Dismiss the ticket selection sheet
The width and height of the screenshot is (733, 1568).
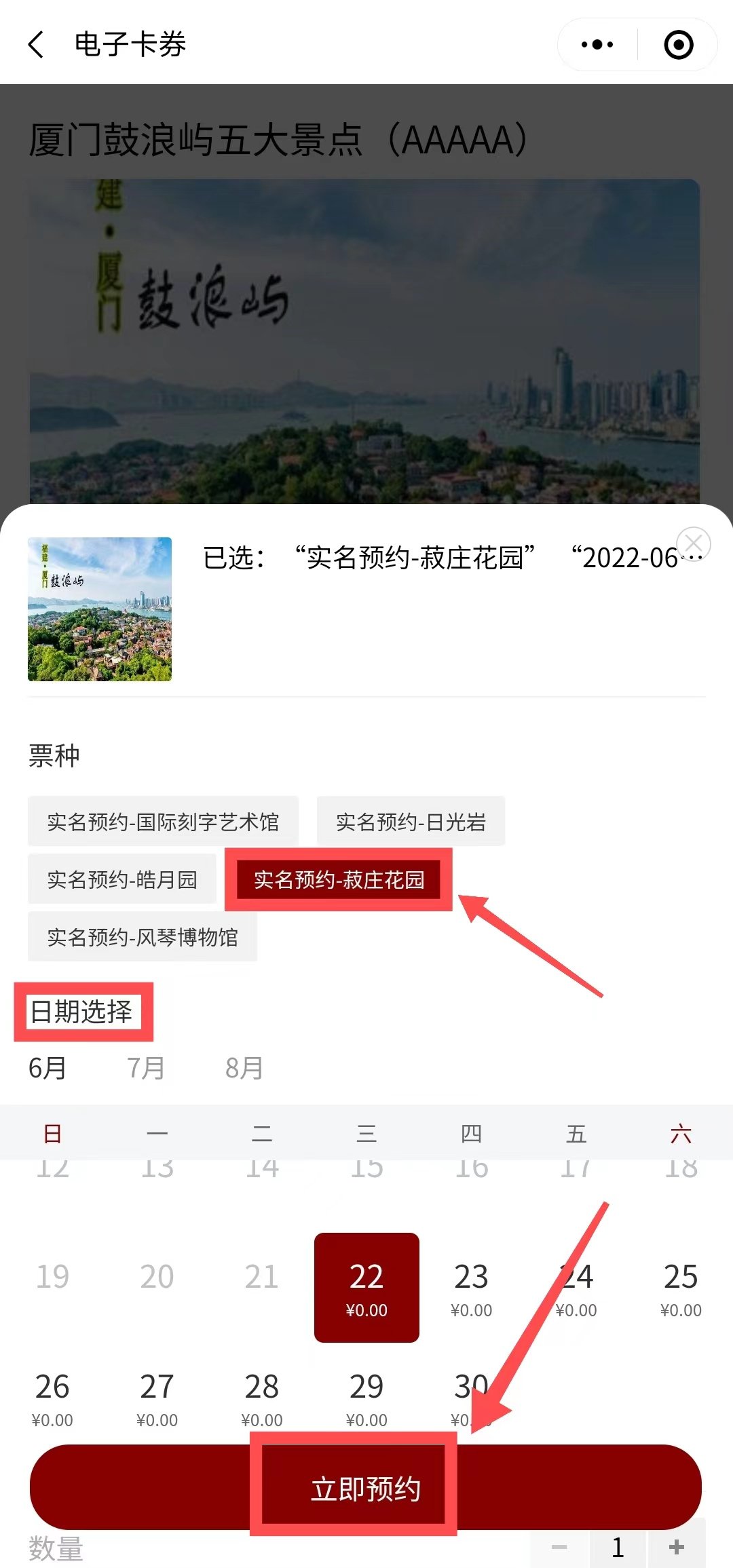click(693, 544)
